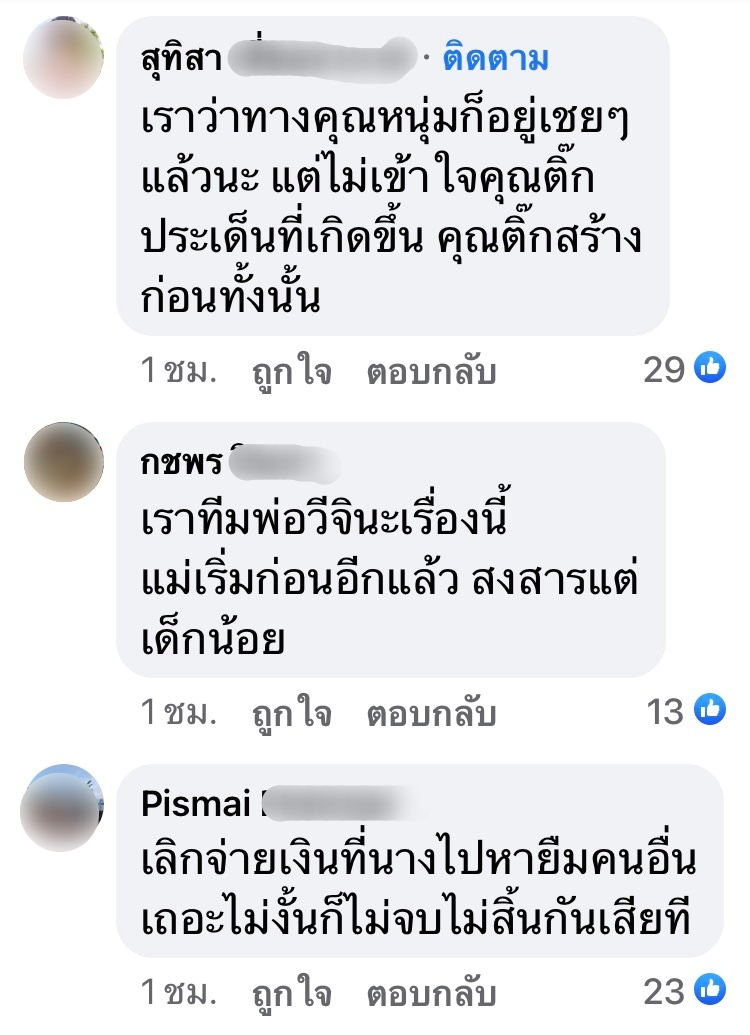
Task: Open กชพร's profile picture
Action: [x=63, y=461]
